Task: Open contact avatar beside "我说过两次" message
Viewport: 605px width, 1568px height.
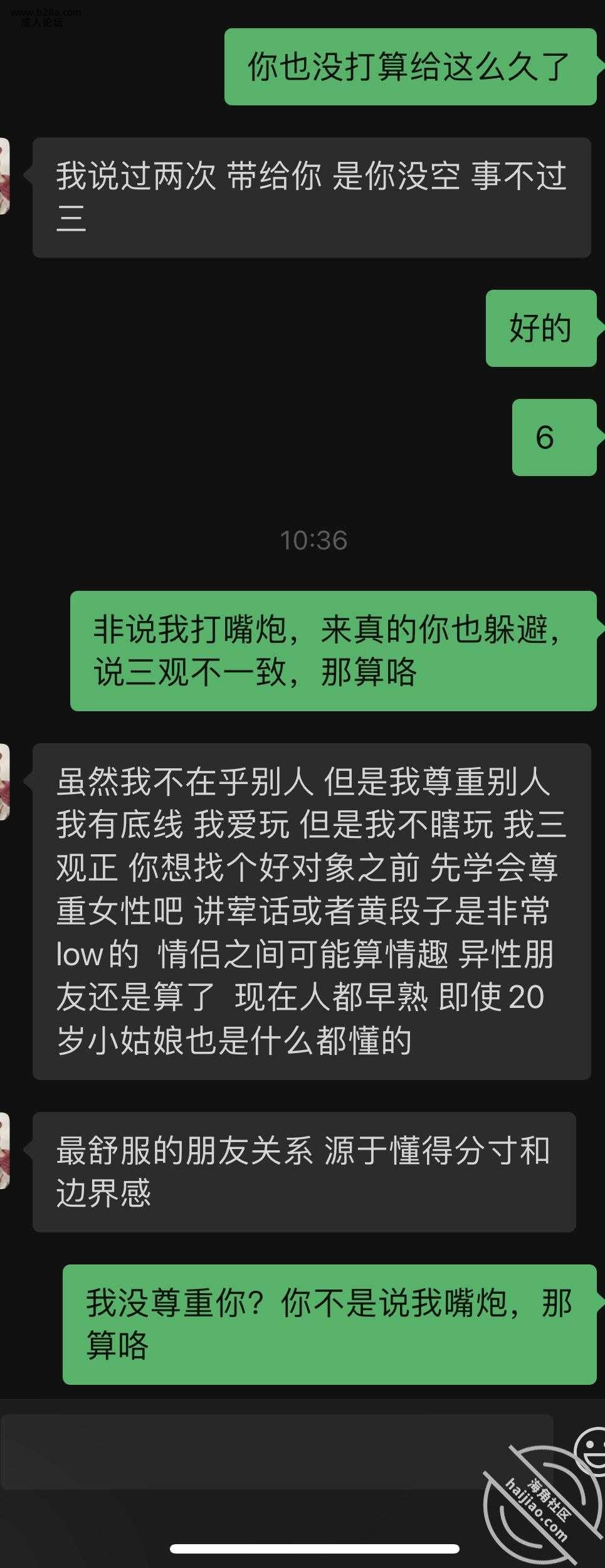Action: [x=4, y=176]
